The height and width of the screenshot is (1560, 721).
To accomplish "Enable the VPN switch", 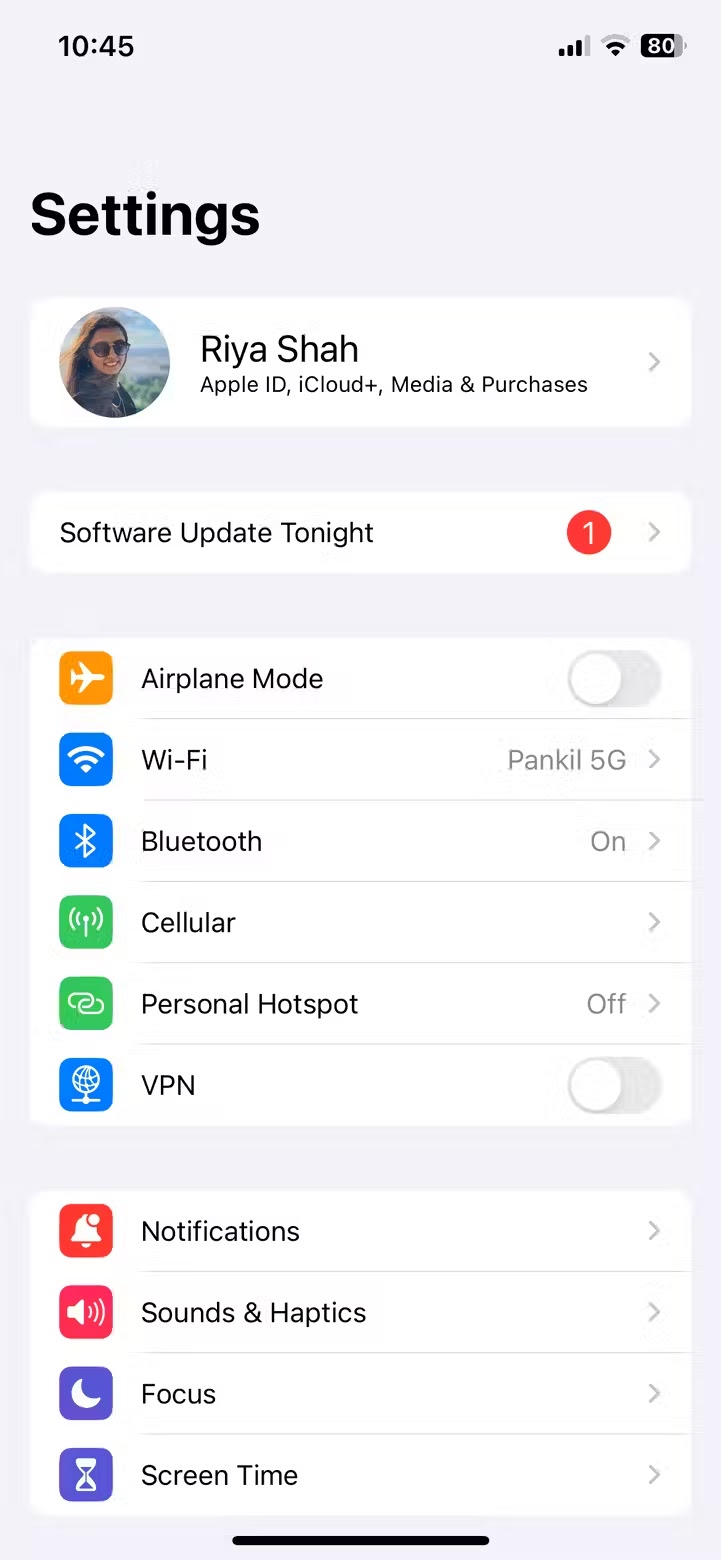I will [x=614, y=1085].
